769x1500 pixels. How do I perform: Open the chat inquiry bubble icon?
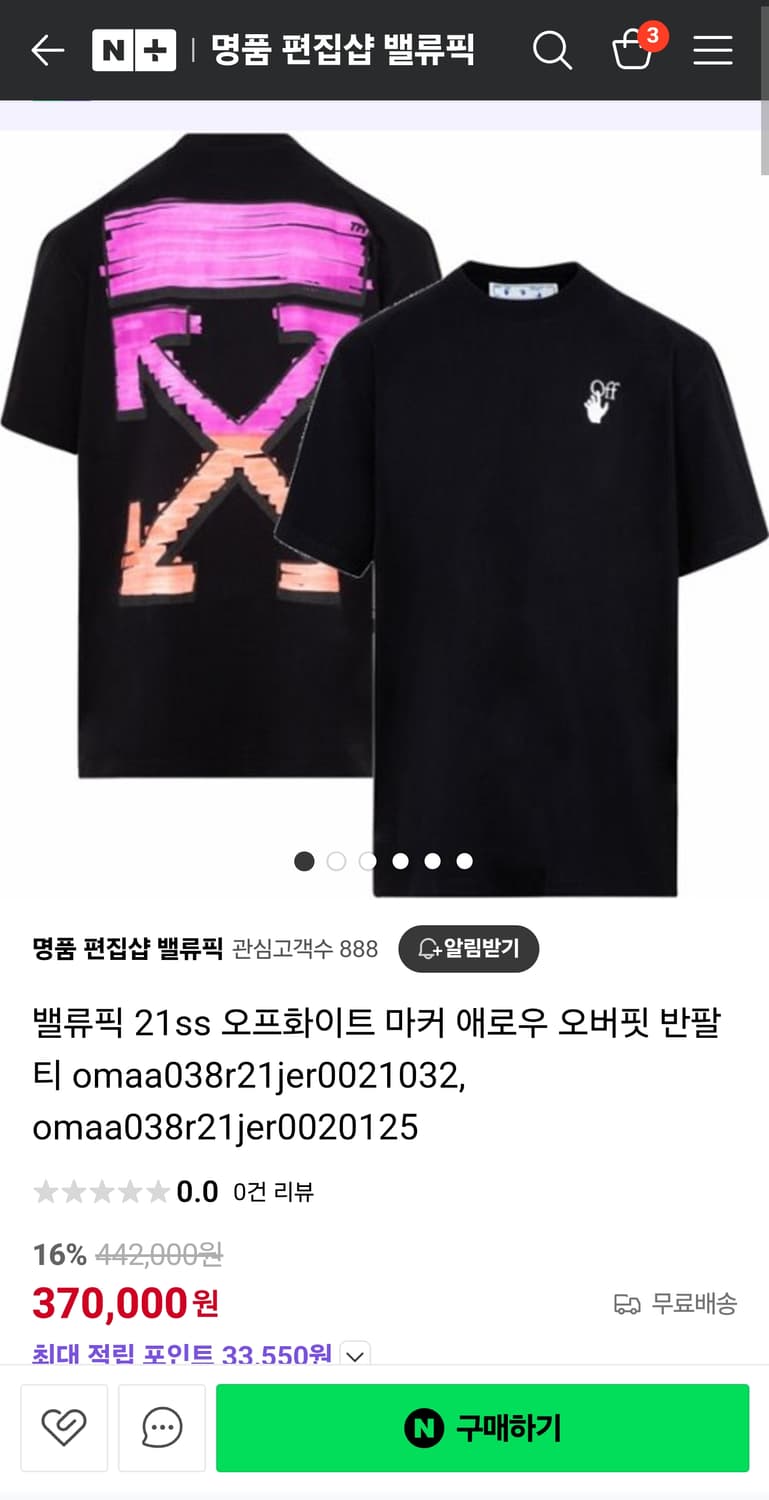tap(160, 1428)
